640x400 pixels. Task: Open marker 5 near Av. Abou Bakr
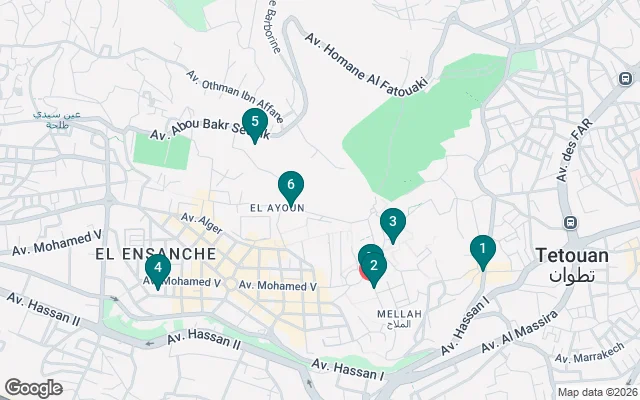[254, 123]
